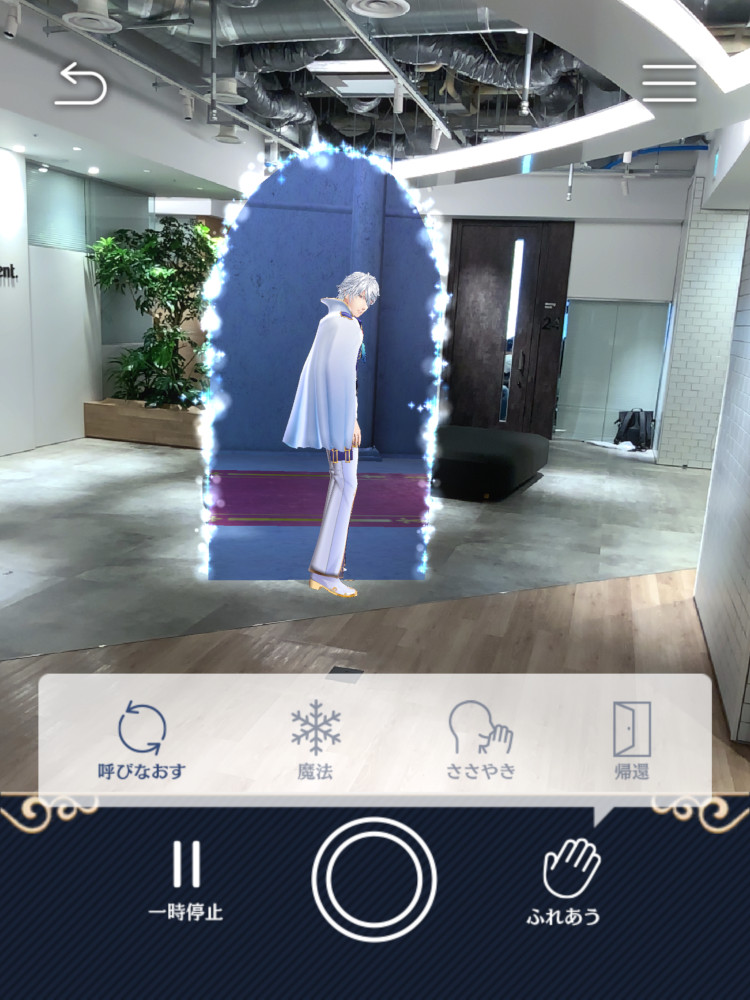The height and width of the screenshot is (1000, 750).
Task: Capture a photo with the shutter button
Action: click(x=374, y=879)
